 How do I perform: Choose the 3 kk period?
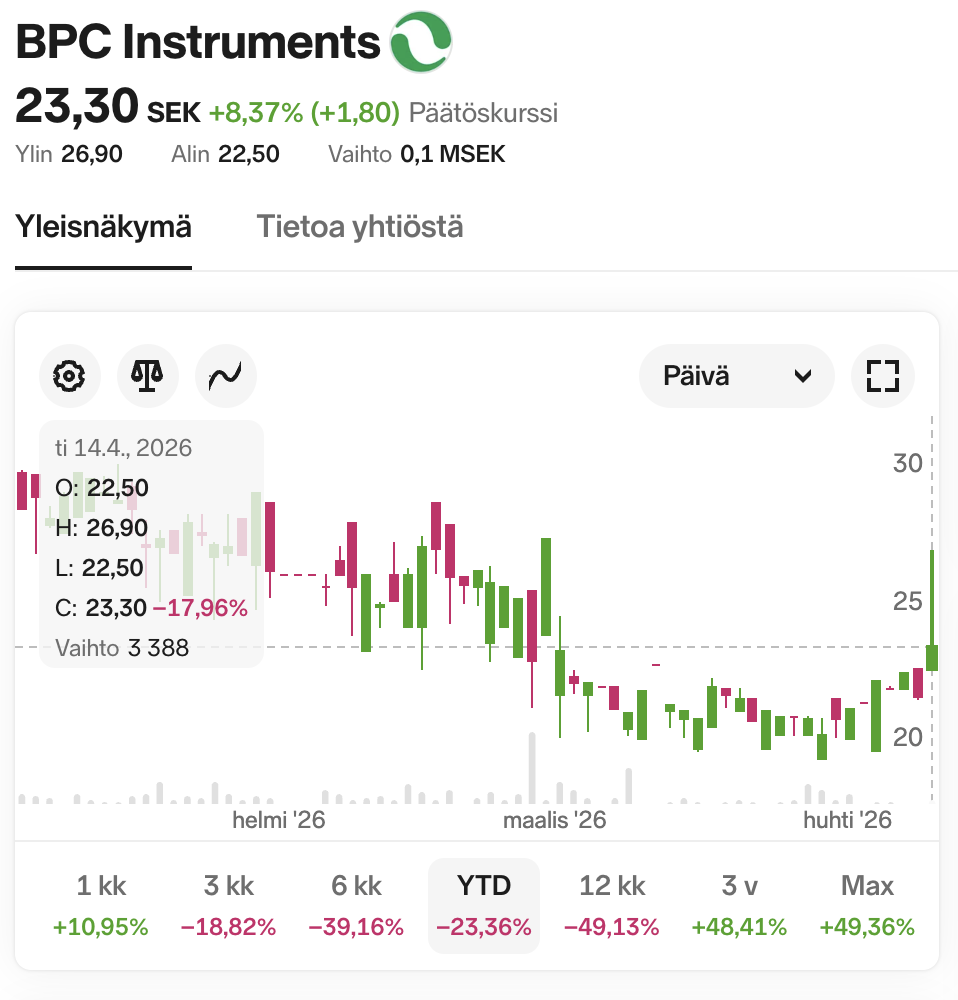[x=228, y=906]
